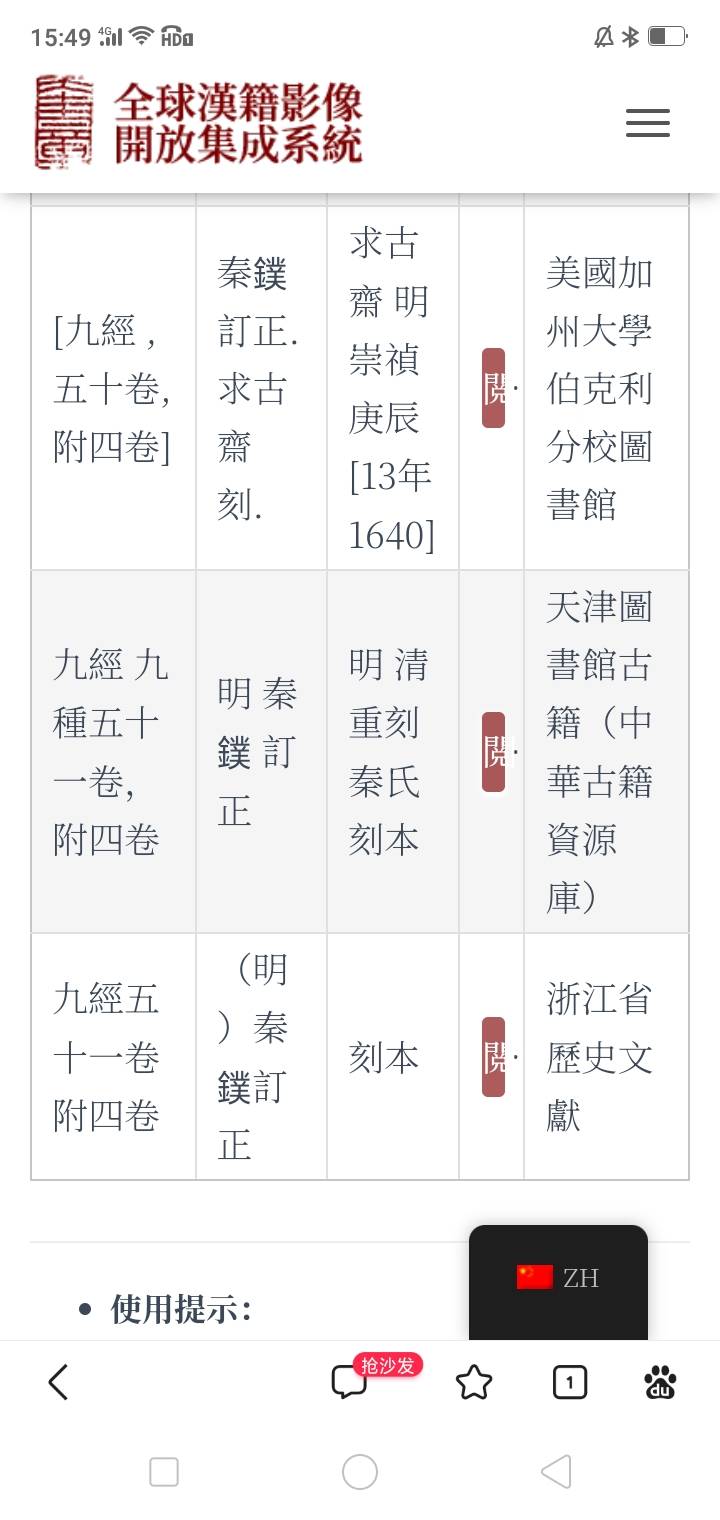720x1520 pixels.
Task: View open tabs via the '1' tab counter
Action: click(568, 1383)
